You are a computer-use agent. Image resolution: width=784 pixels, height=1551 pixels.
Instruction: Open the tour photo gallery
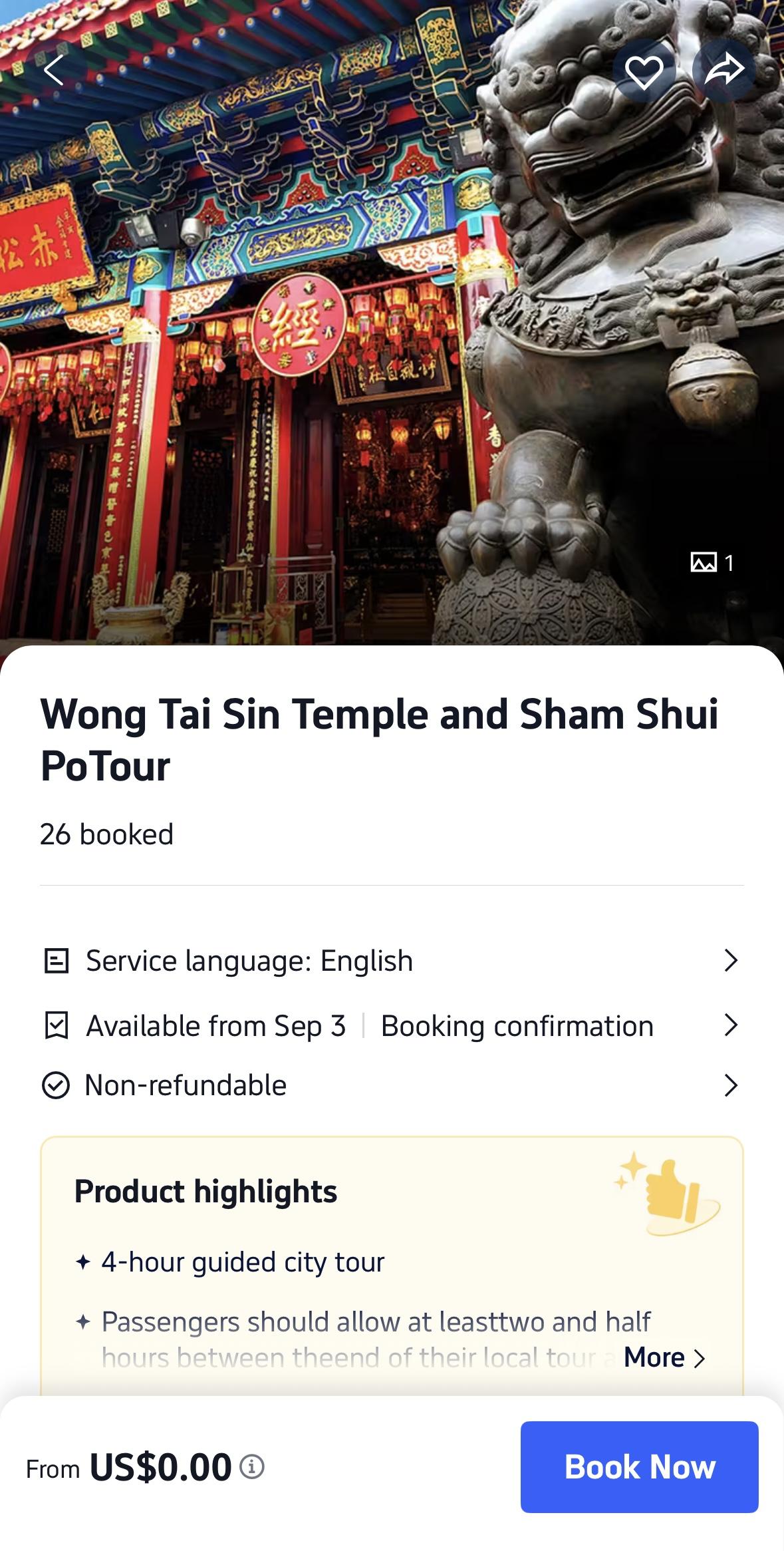(x=712, y=563)
